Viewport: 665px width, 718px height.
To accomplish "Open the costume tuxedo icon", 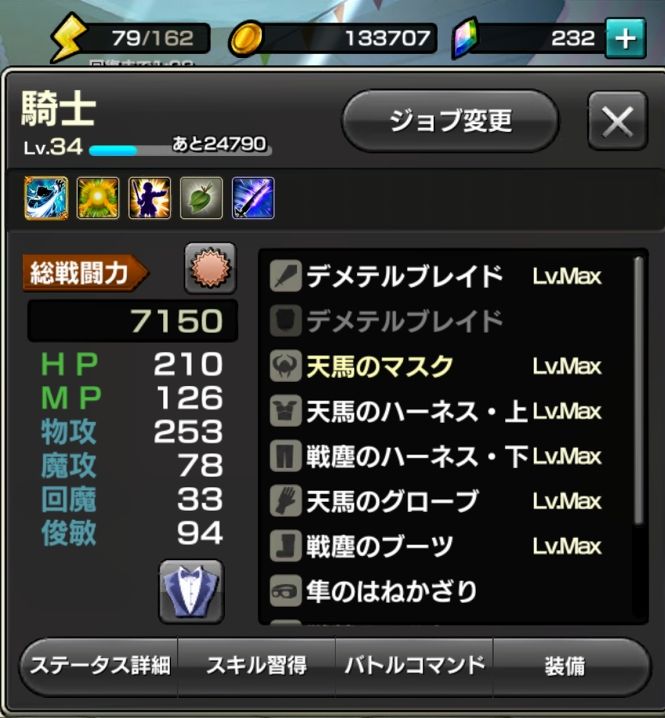I will [x=190, y=591].
